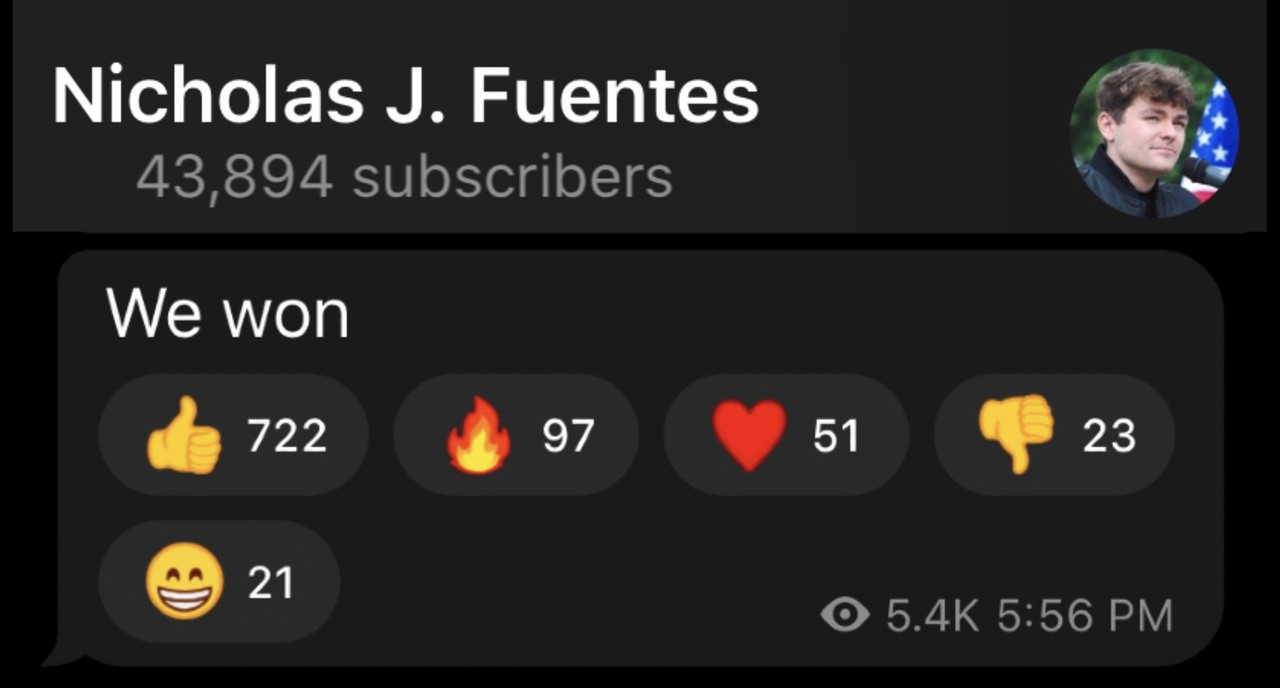React with the fire emoji chip
Image resolution: width=1280 pixels, height=688 pixels.
[x=516, y=436]
